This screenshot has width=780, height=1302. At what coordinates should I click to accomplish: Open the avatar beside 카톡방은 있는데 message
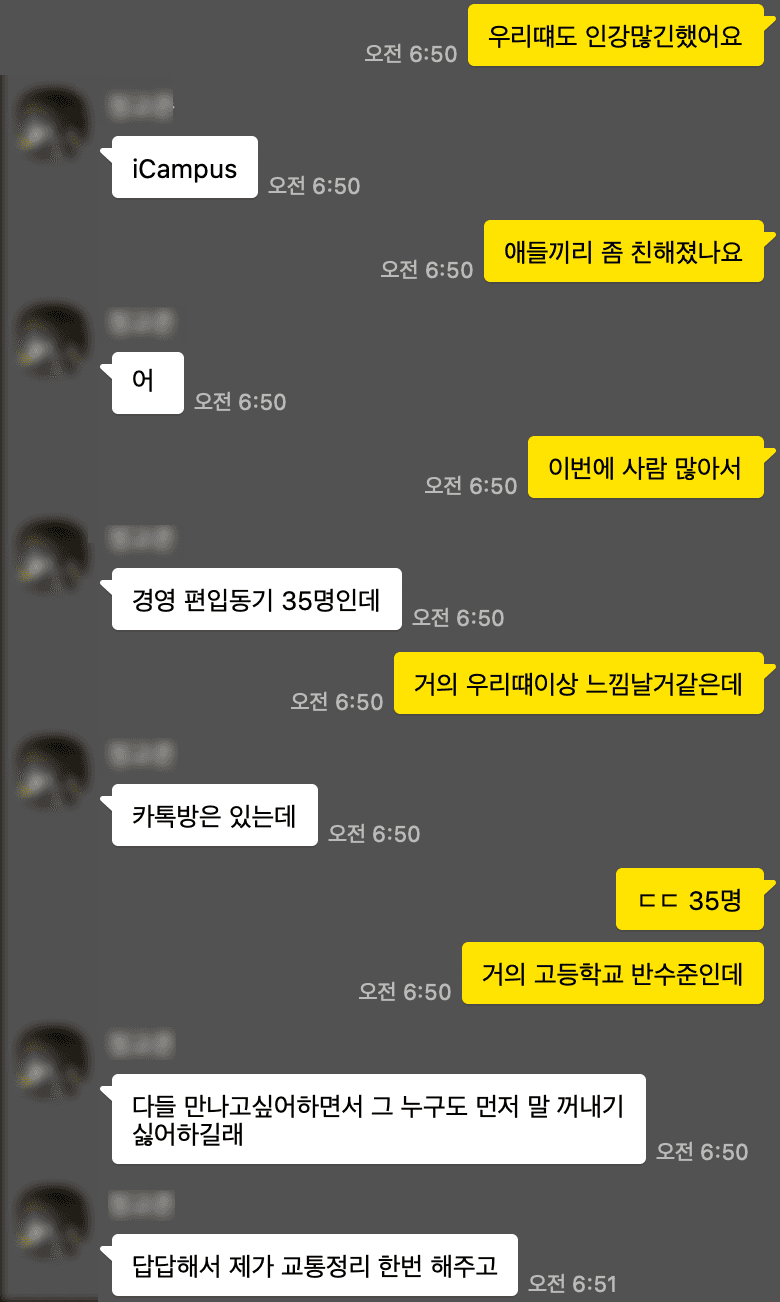(54, 769)
